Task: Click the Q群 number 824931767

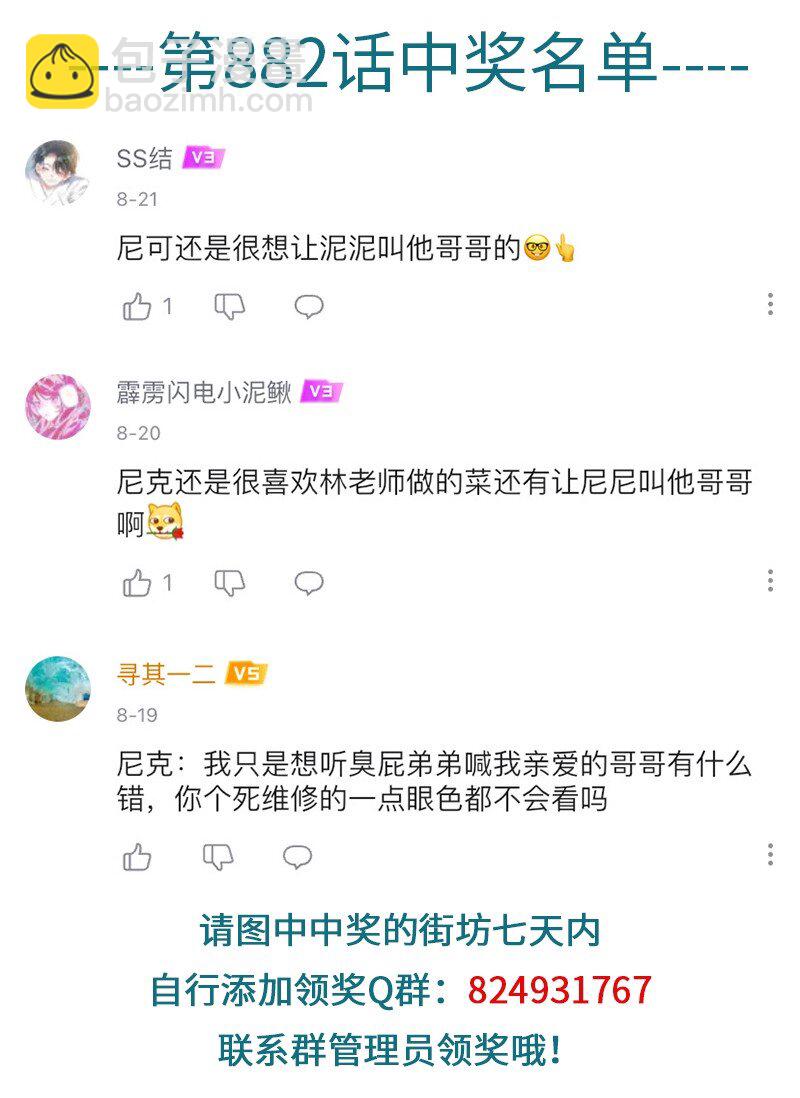Action: [564, 989]
